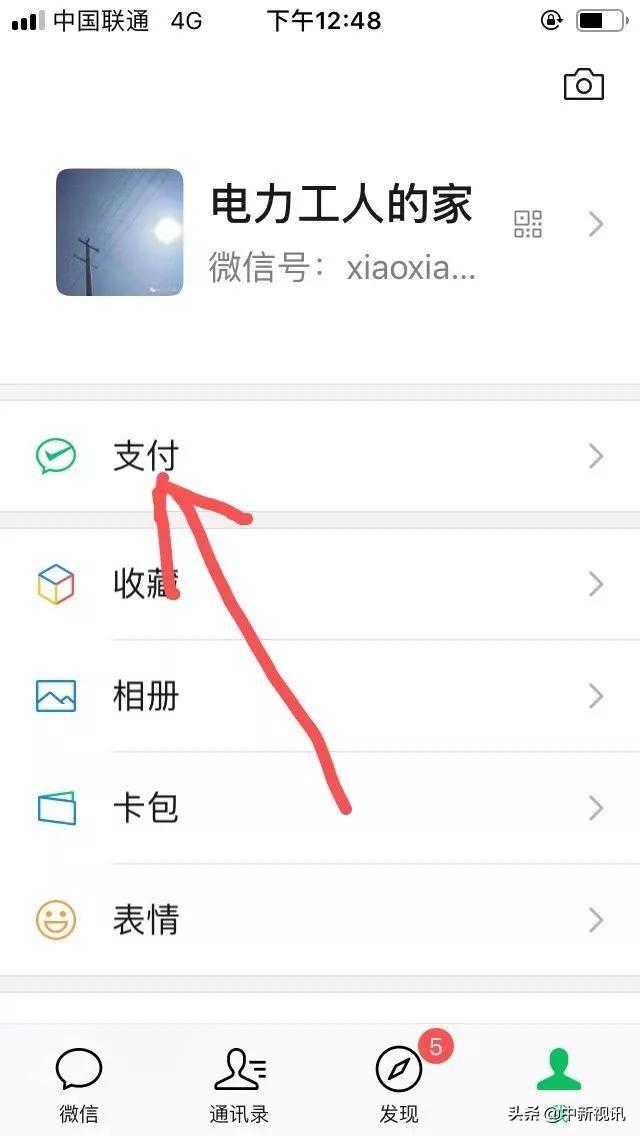Open the 支付 payment row

pos(320,457)
